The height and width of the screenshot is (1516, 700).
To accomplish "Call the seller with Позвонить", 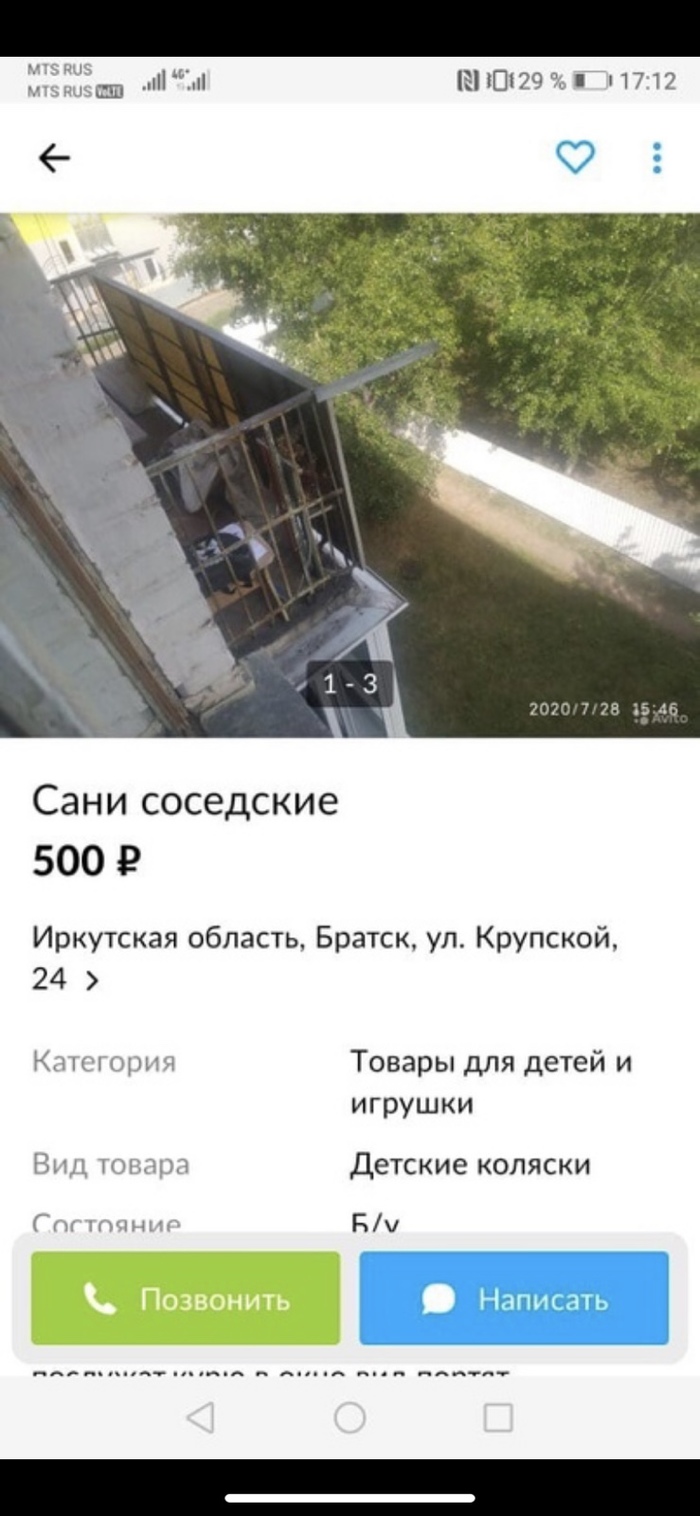I will coord(186,1298).
